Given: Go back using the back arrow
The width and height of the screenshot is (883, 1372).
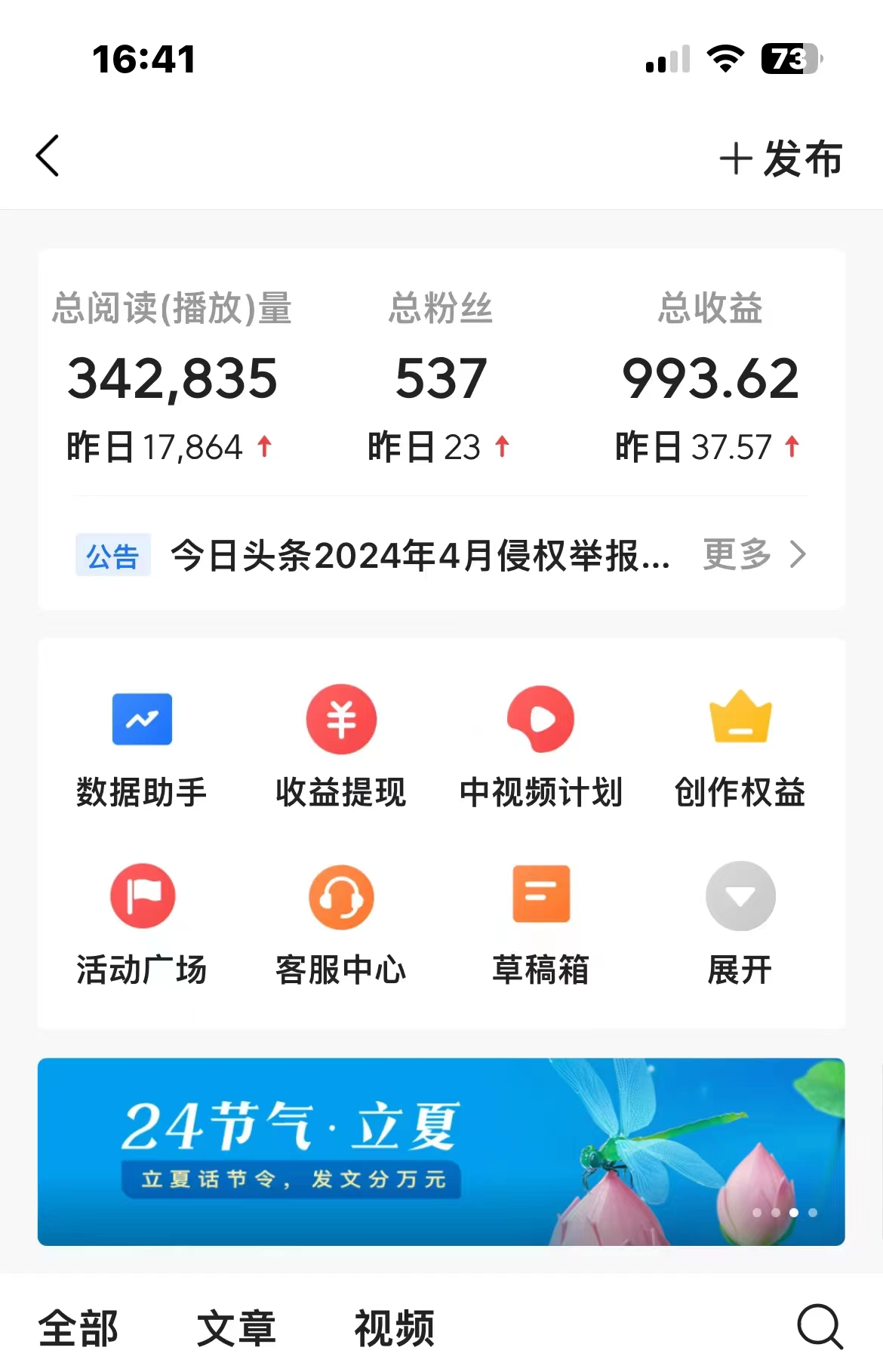Looking at the screenshot, I should pos(48,156).
